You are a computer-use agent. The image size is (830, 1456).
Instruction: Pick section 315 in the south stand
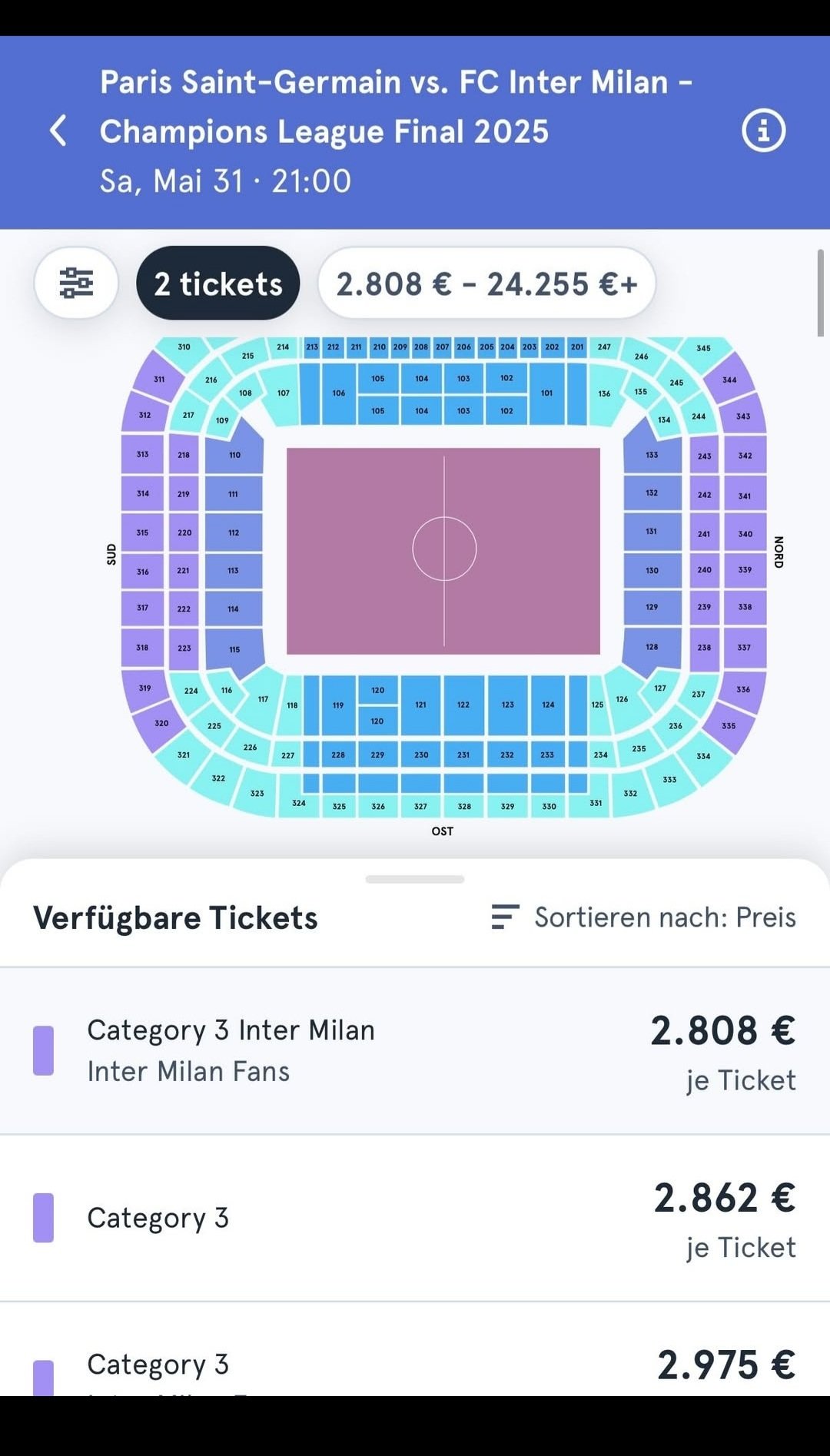pyautogui.click(x=143, y=532)
